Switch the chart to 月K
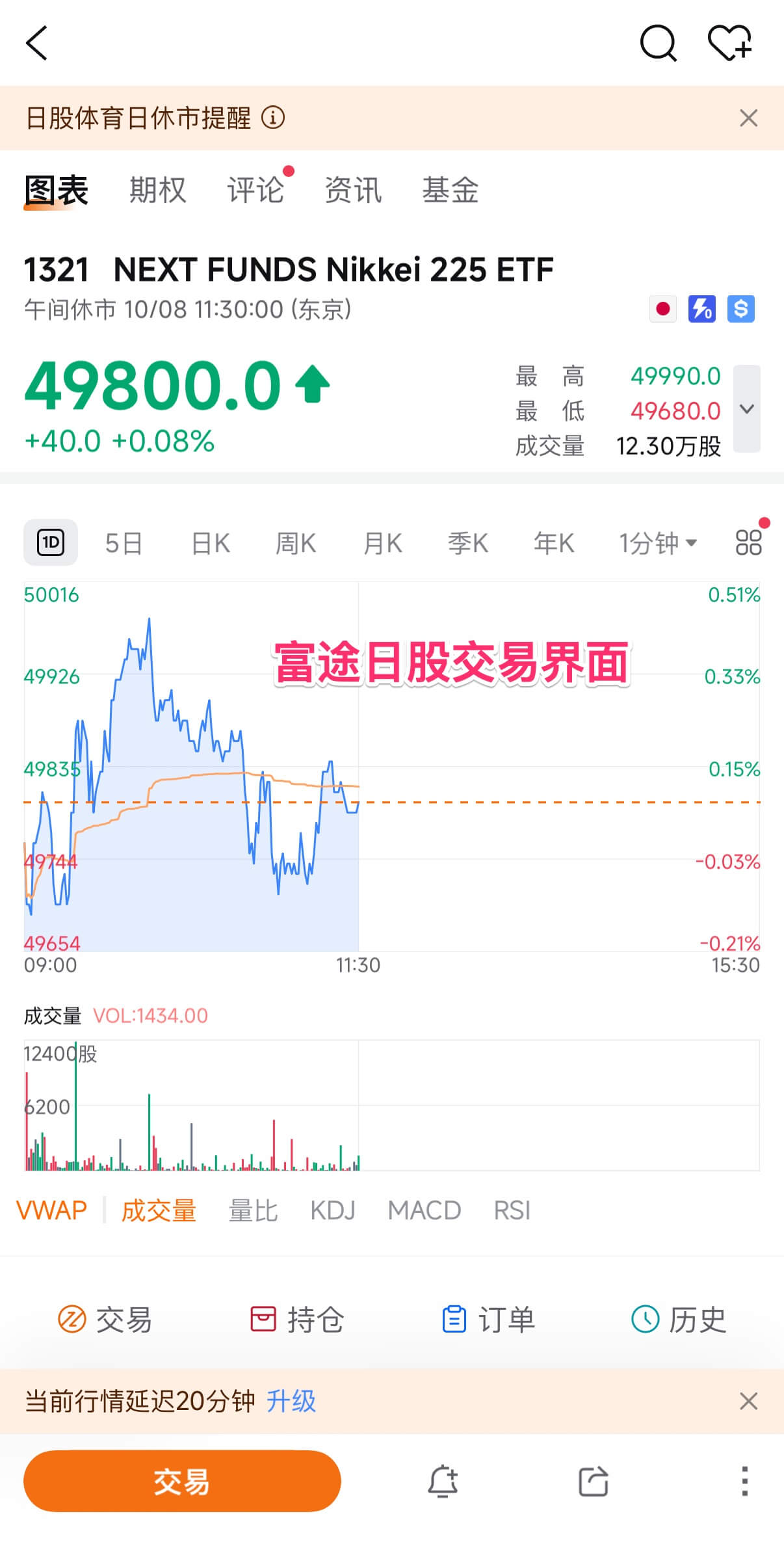 coord(382,543)
